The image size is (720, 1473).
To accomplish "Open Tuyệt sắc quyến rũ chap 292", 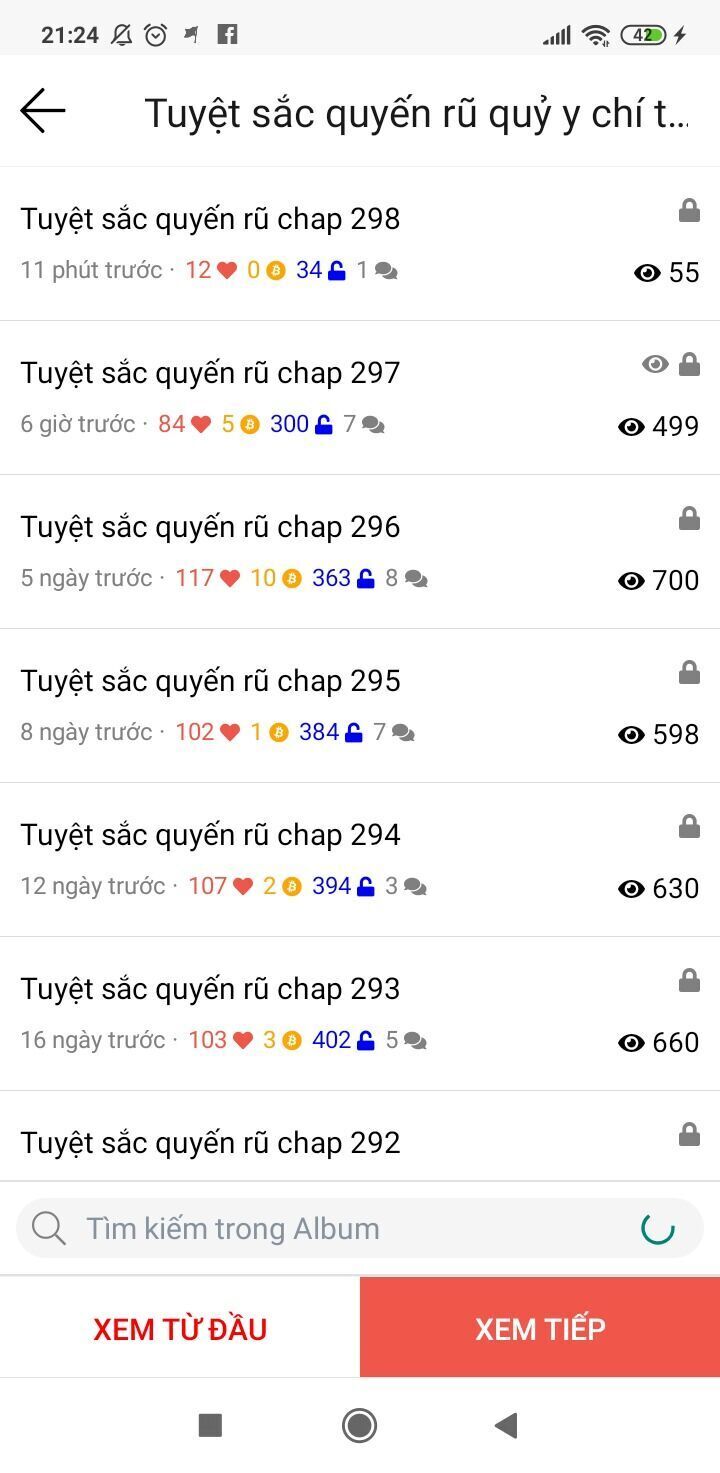I will tap(210, 1141).
